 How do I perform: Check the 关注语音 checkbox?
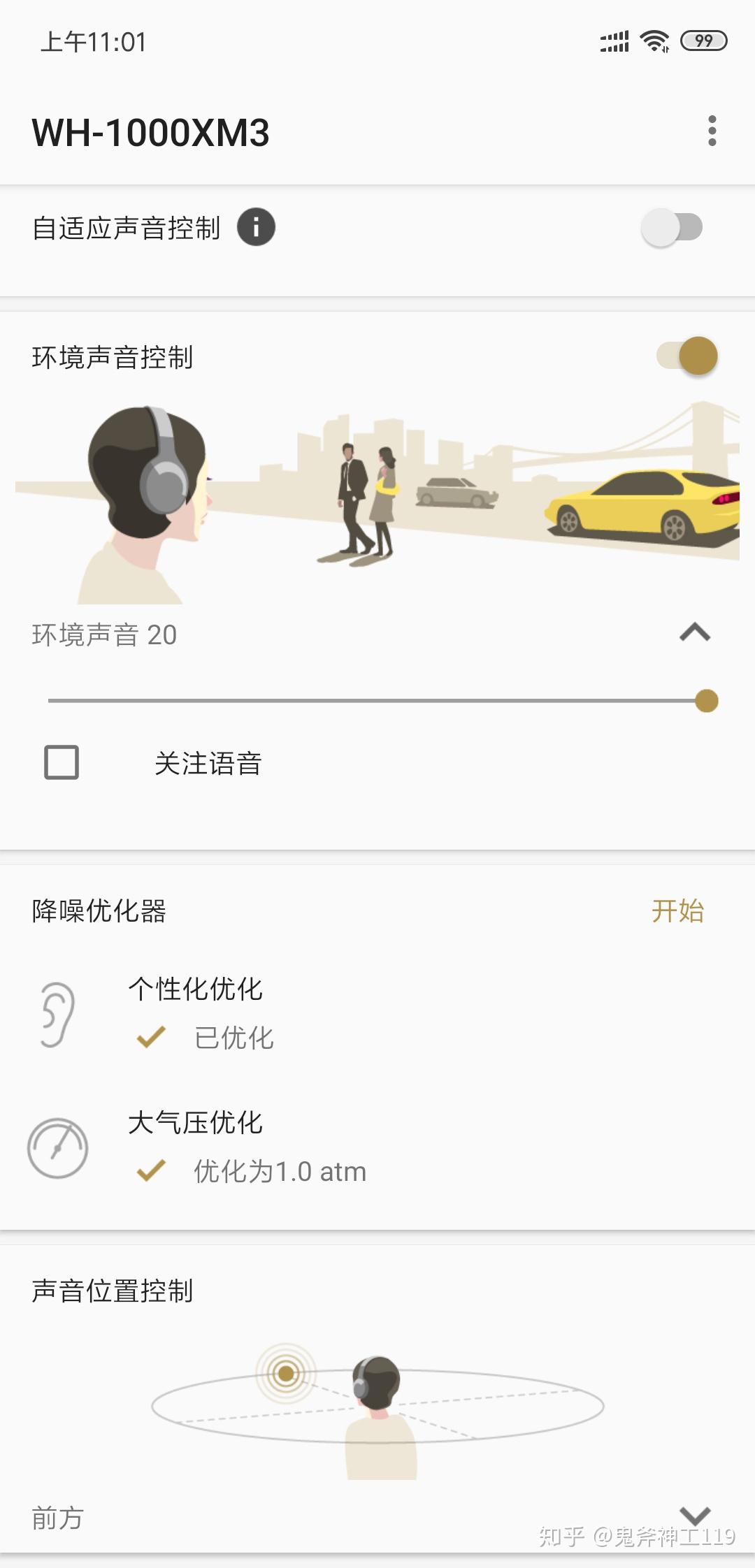coord(62,762)
